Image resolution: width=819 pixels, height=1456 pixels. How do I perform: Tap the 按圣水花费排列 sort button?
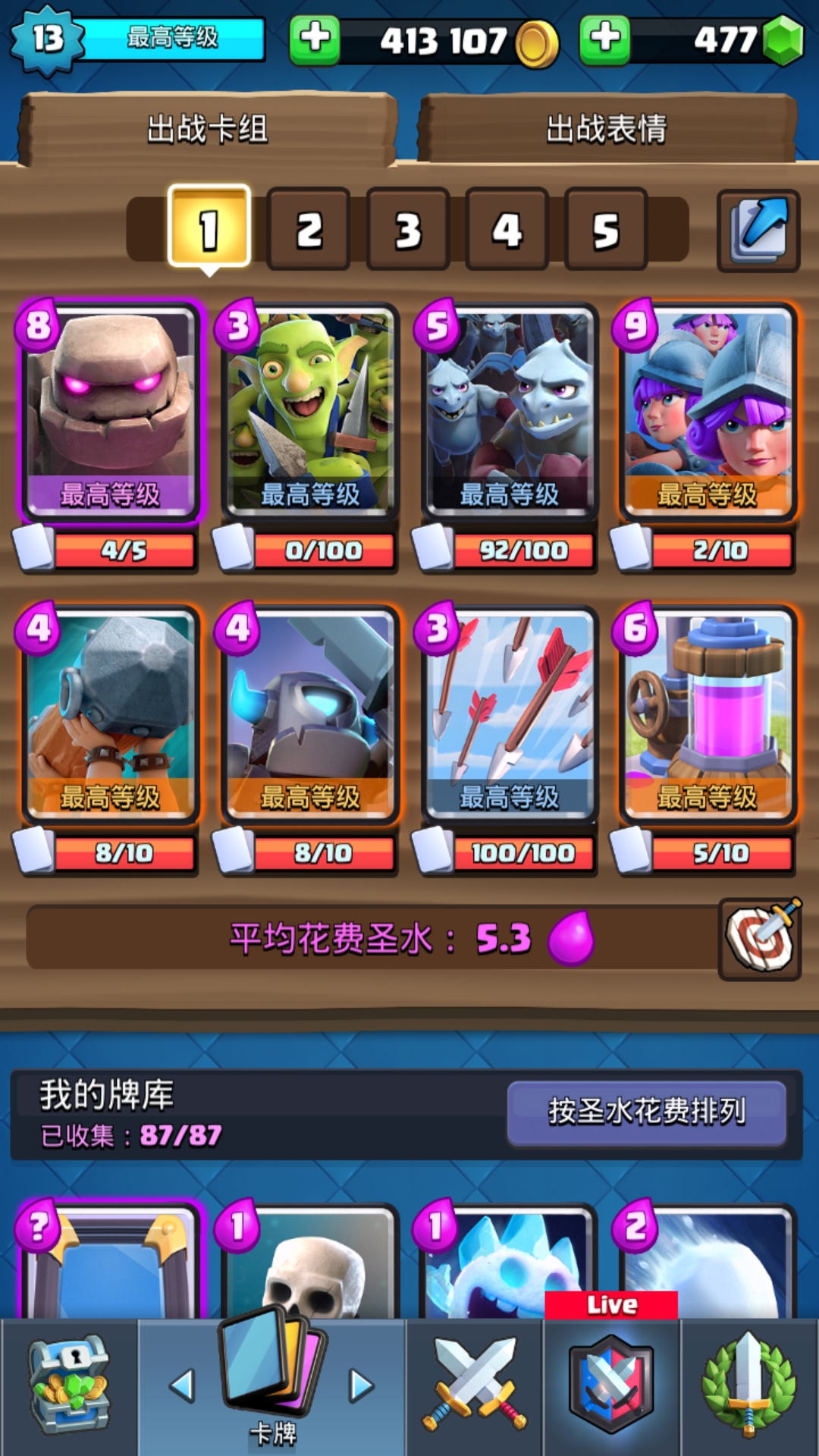point(647,1112)
